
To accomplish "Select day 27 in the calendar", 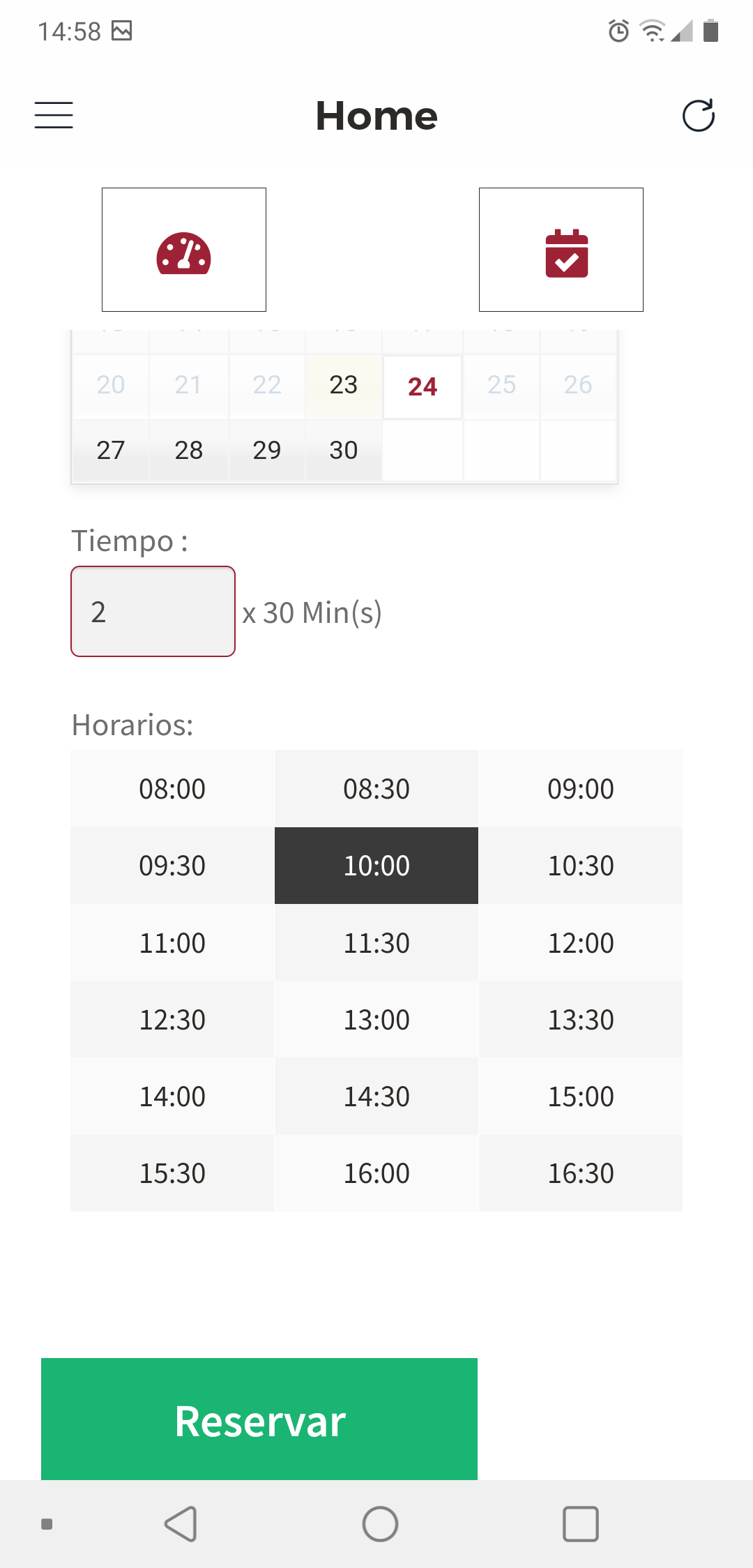I will (111, 451).
